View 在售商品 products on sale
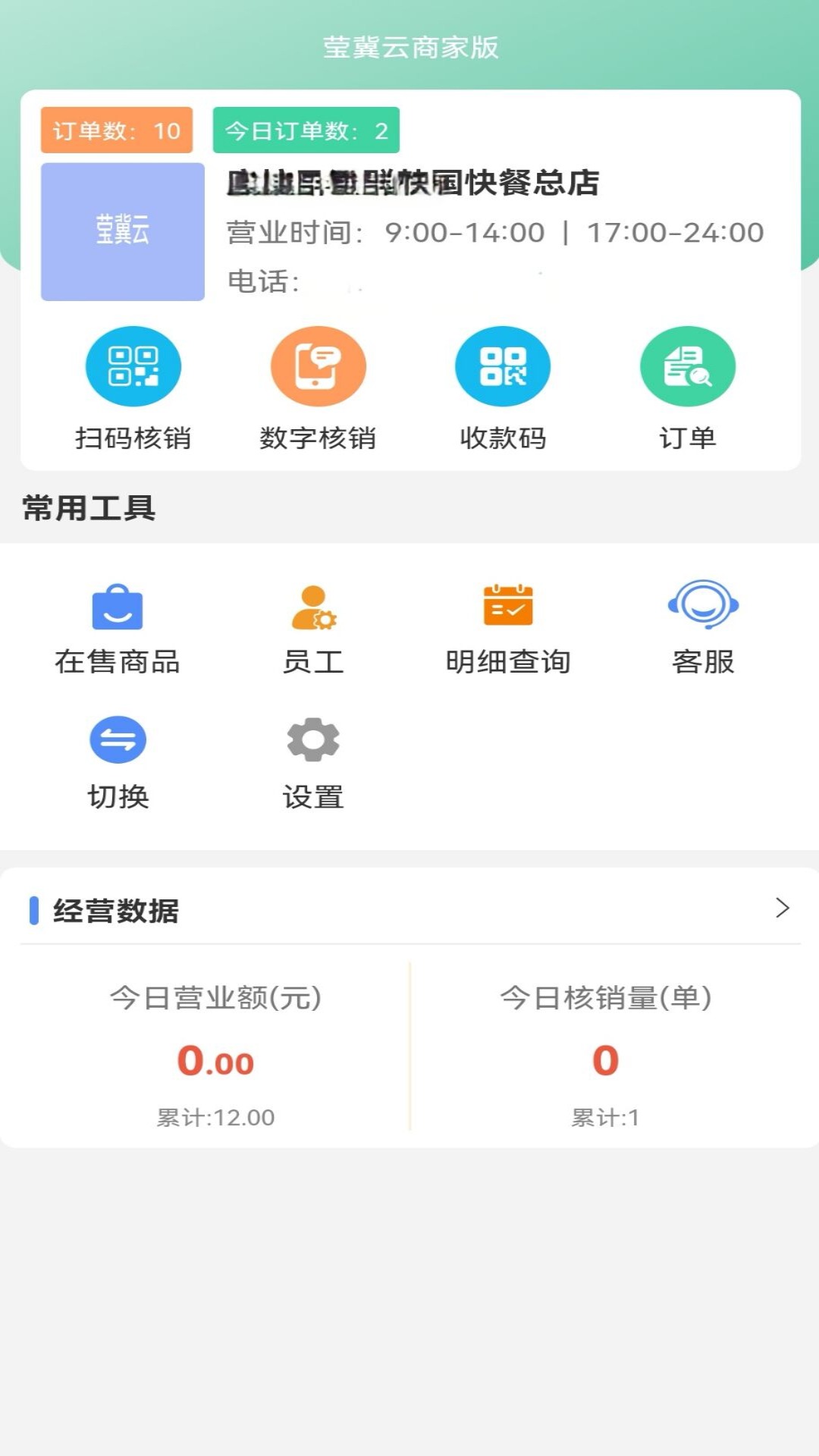819x1456 pixels. 118,607
